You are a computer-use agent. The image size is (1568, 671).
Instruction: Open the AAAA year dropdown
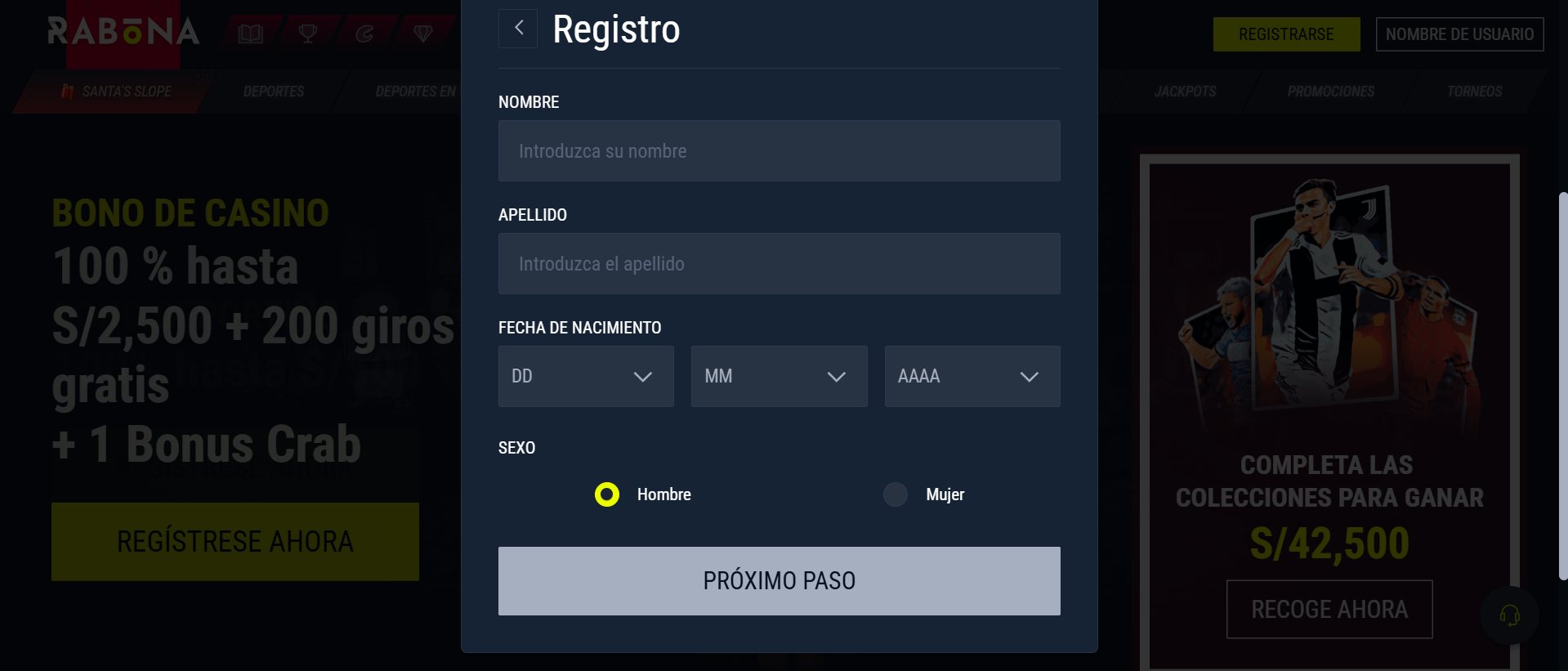pyautogui.click(x=972, y=377)
